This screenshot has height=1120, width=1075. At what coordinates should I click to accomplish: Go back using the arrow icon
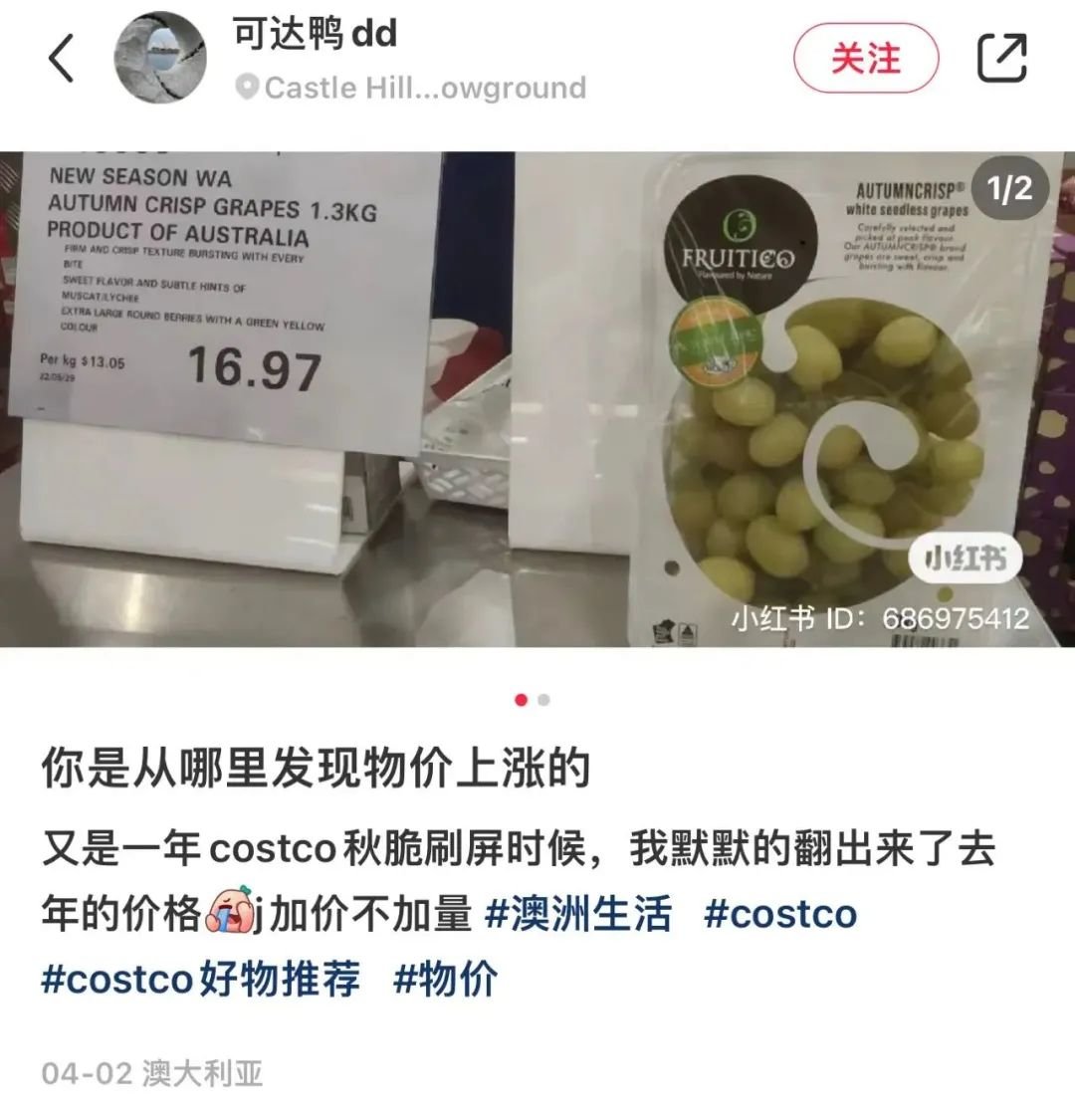coord(62,58)
